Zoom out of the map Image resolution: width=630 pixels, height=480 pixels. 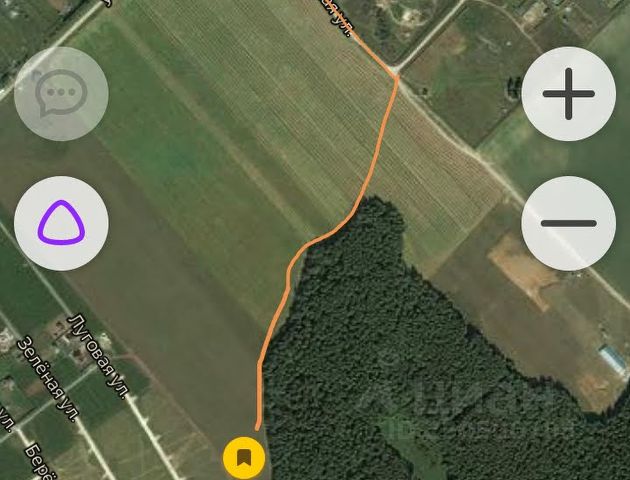(568, 223)
